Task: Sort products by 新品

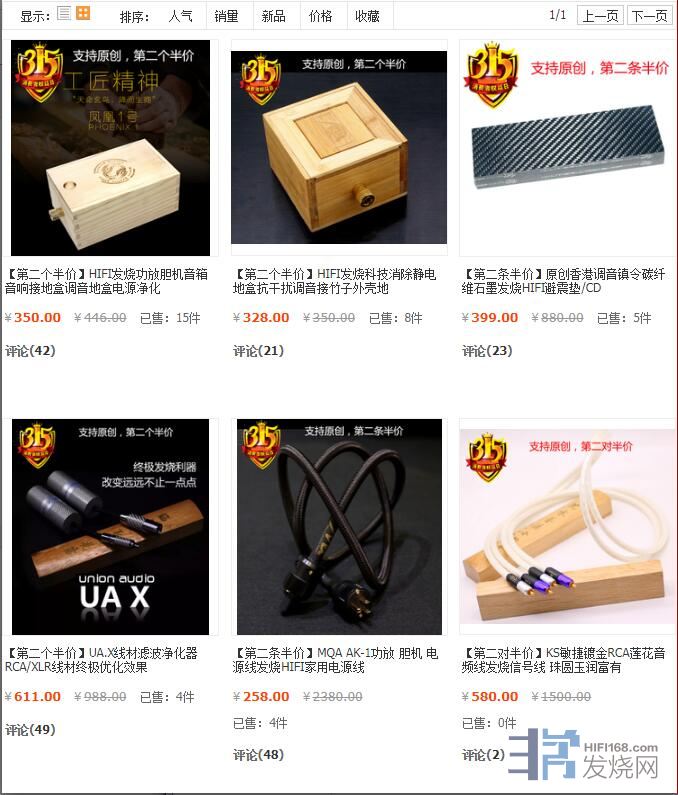Action: point(273,16)
